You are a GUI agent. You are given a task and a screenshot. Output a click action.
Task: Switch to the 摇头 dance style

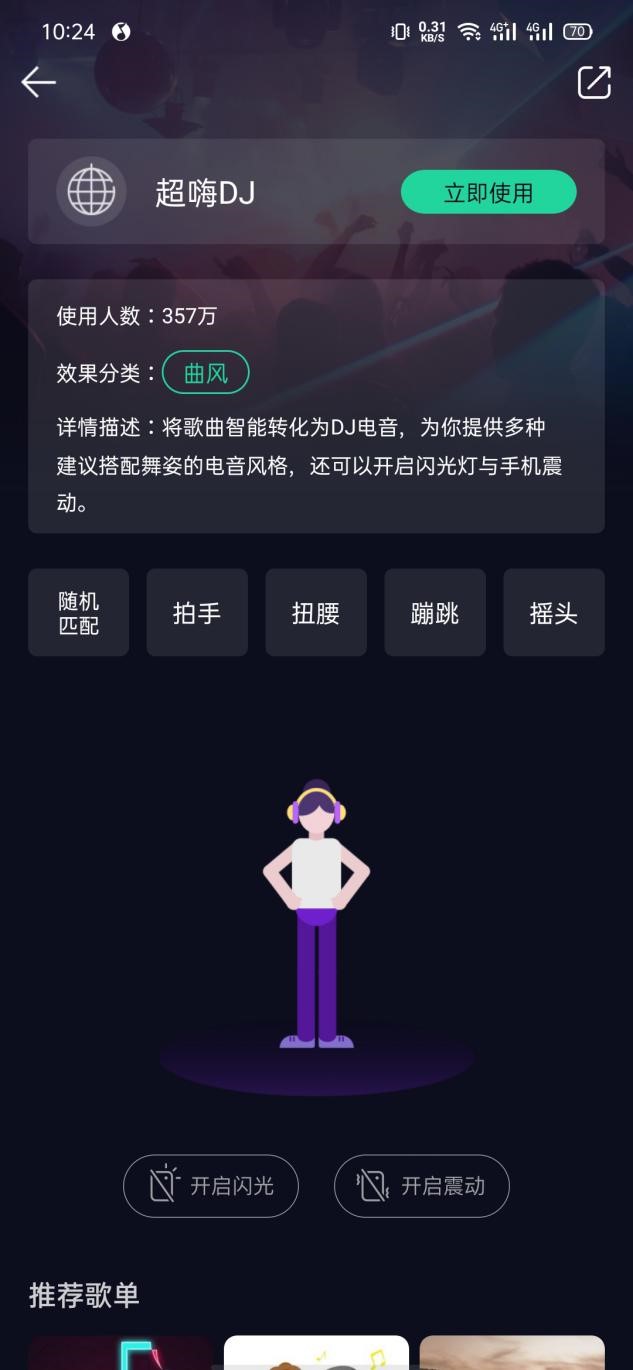coord(554,613)
